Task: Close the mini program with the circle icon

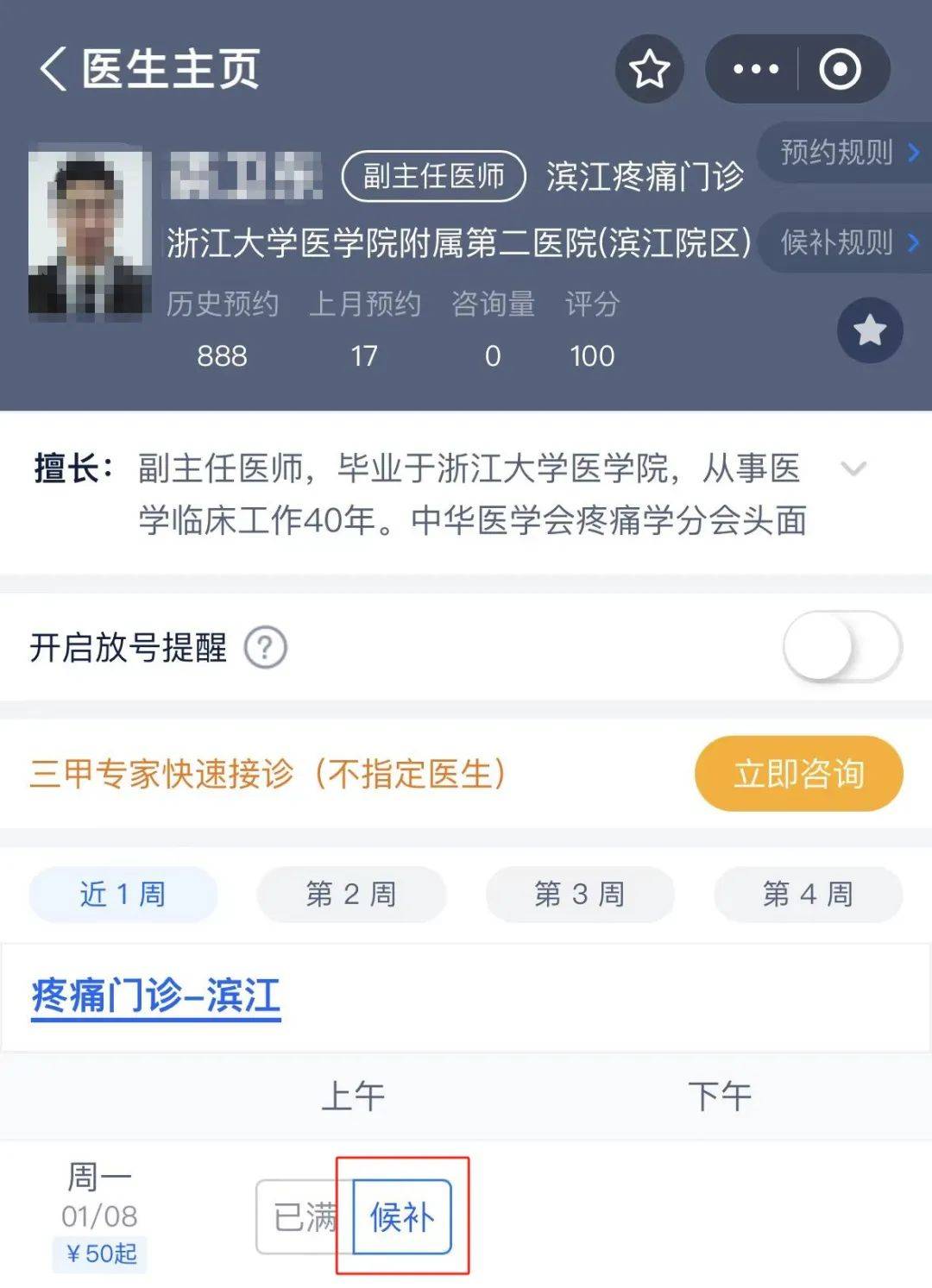Action: 840,69
